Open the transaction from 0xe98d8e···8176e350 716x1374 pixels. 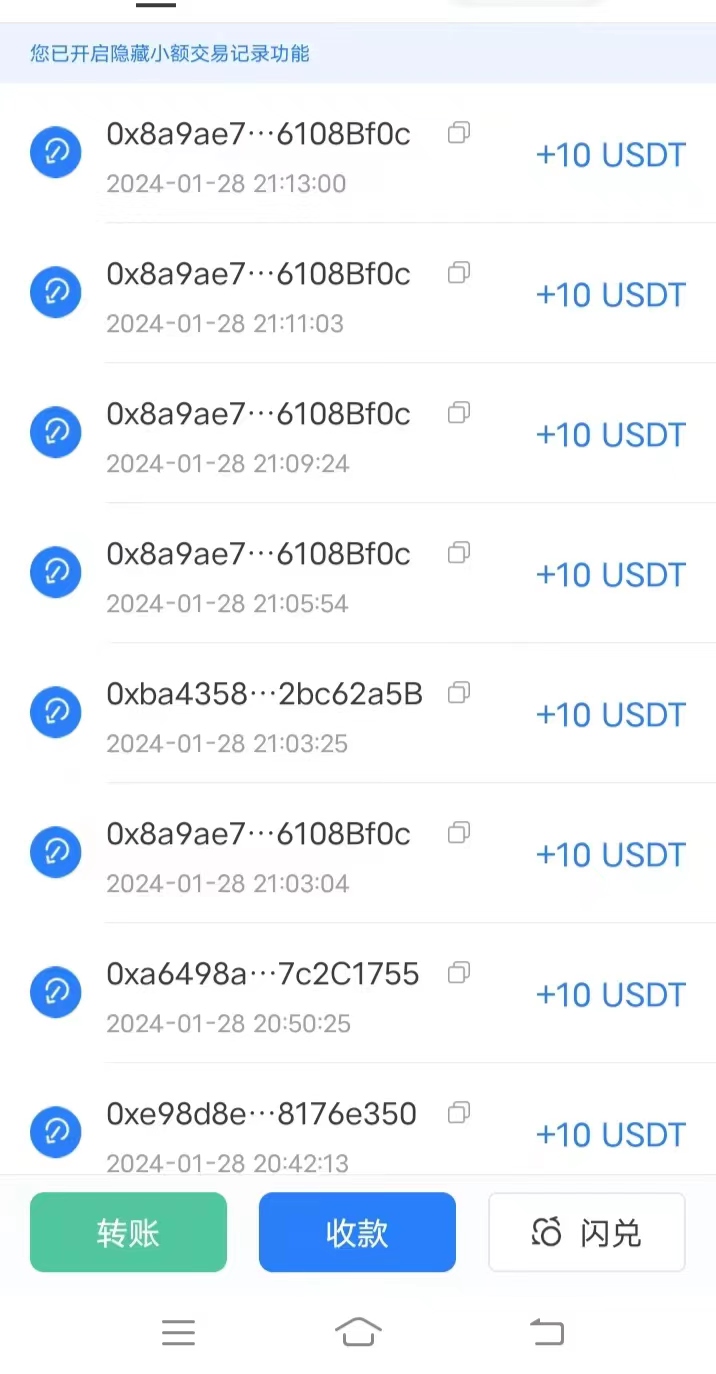(358, 1120)
